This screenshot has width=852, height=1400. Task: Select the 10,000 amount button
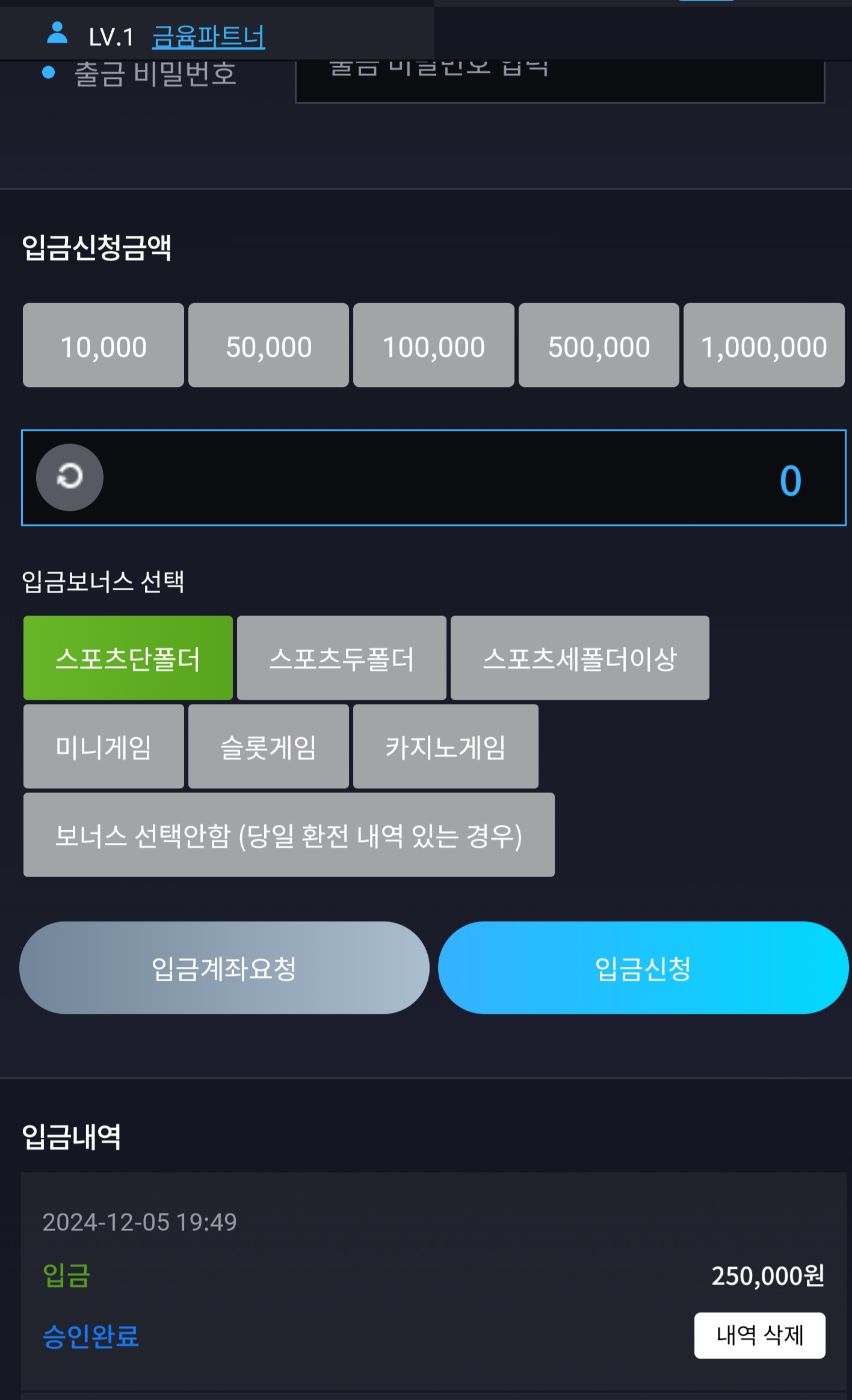click(x=103, y=345)
